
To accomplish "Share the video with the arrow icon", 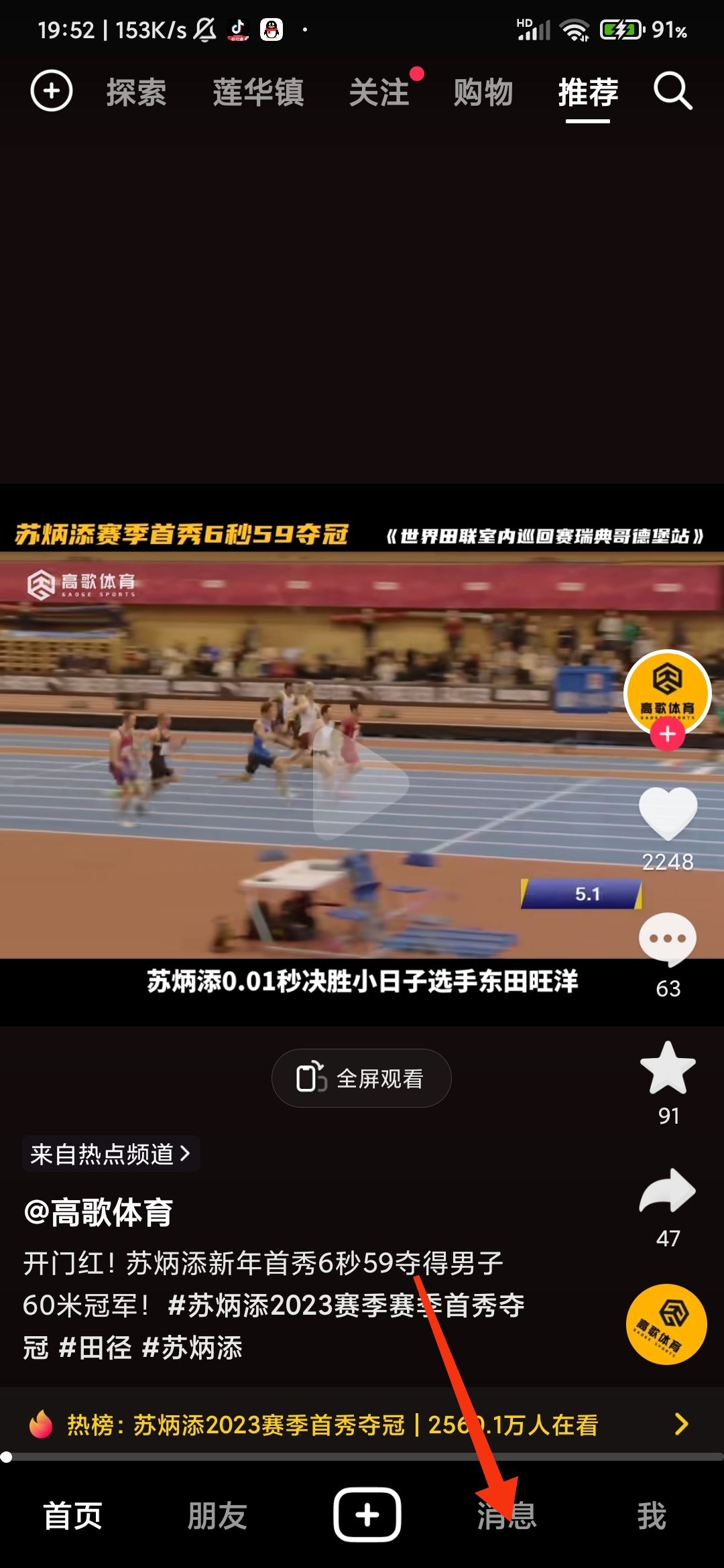I will pyautogui.click(x=668, y=1192).
